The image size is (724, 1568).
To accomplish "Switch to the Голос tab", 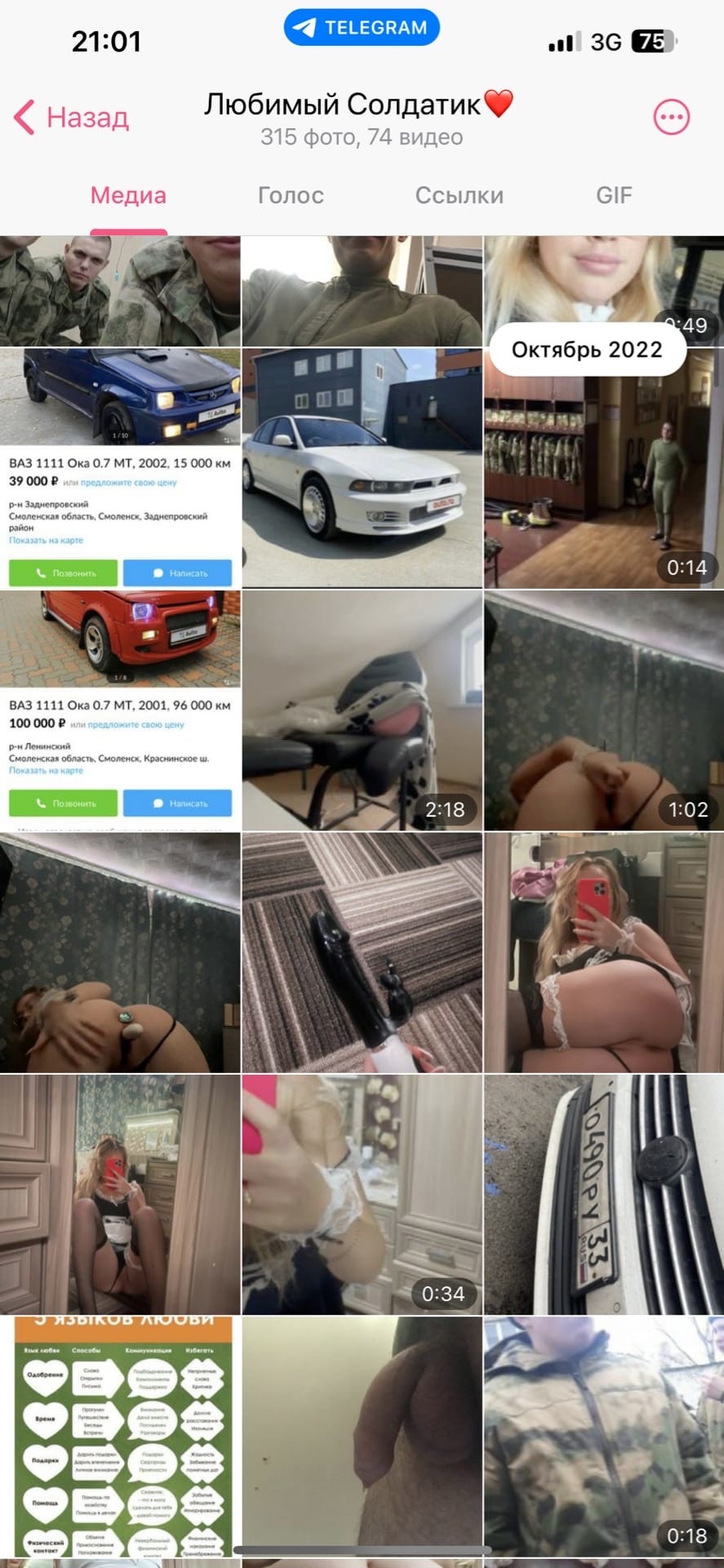I will click(x=291, y=196).
